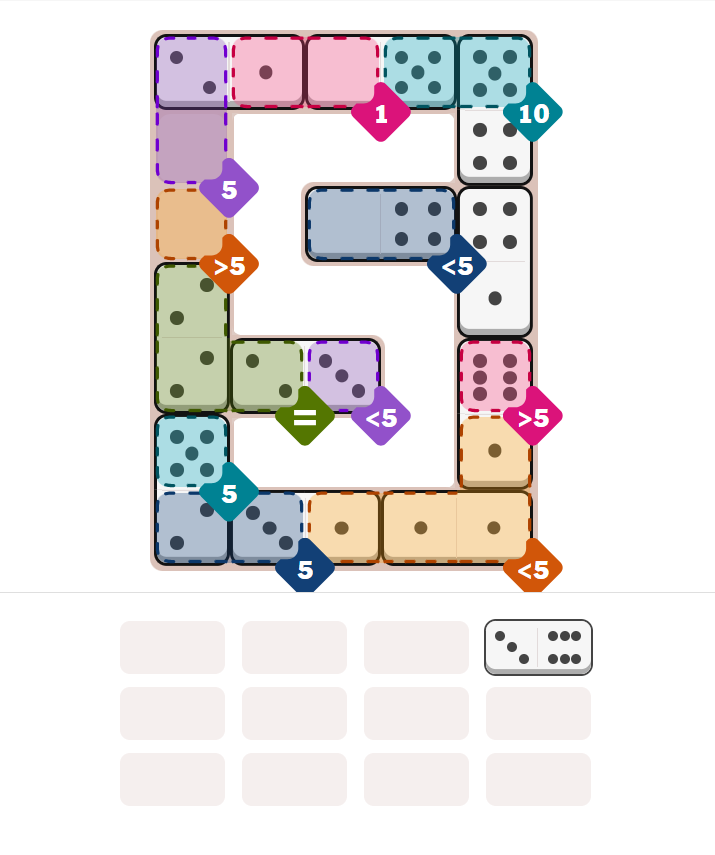Tap the 2-3 domino spanning green and purple
The image size is (715, 855).
305,376
